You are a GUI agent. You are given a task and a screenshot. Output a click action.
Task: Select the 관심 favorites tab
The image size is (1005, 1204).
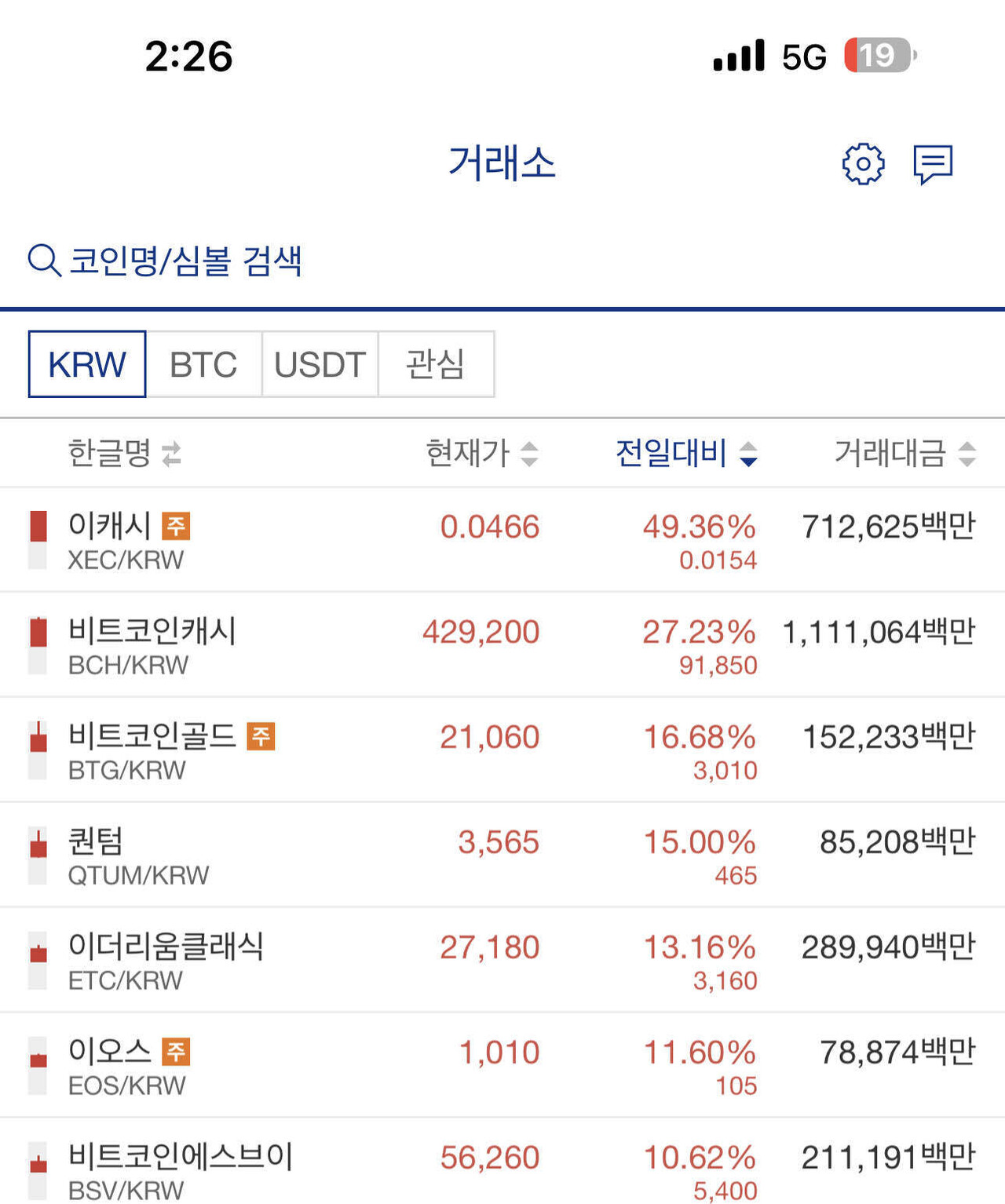(x=437, y=363)
